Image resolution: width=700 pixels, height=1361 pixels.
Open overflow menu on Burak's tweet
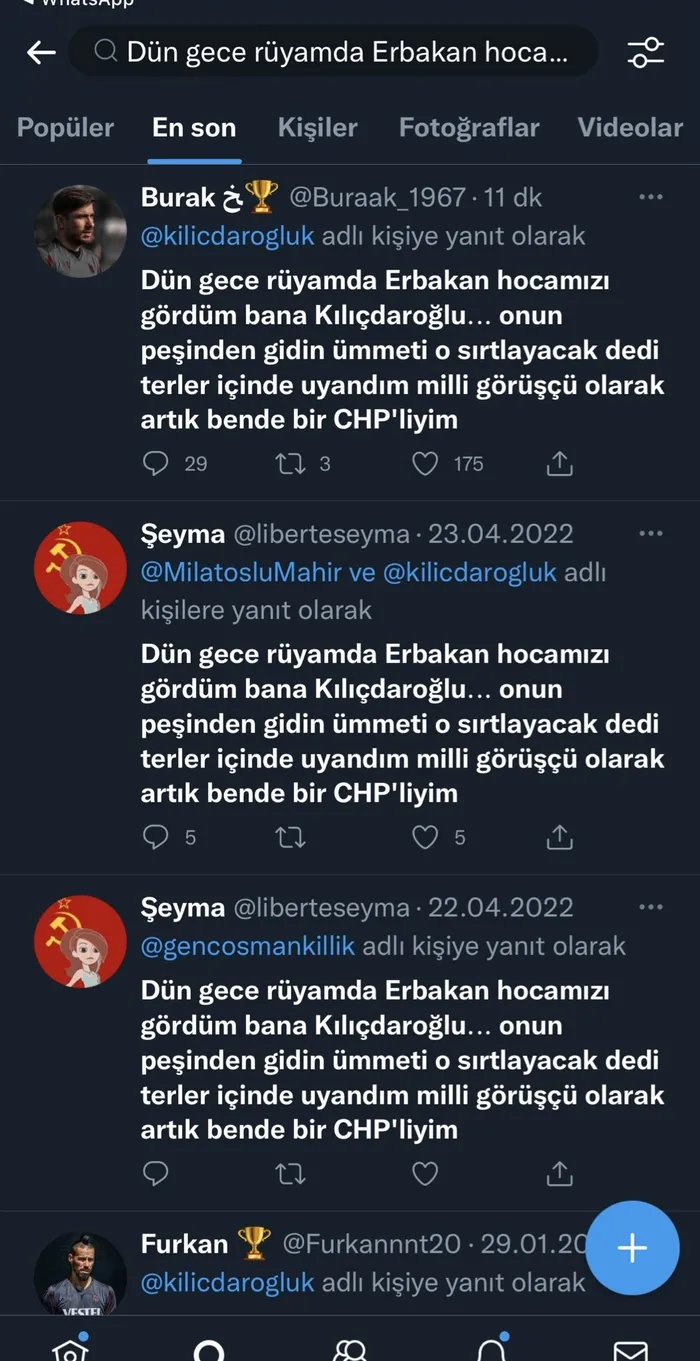[651, 198]
